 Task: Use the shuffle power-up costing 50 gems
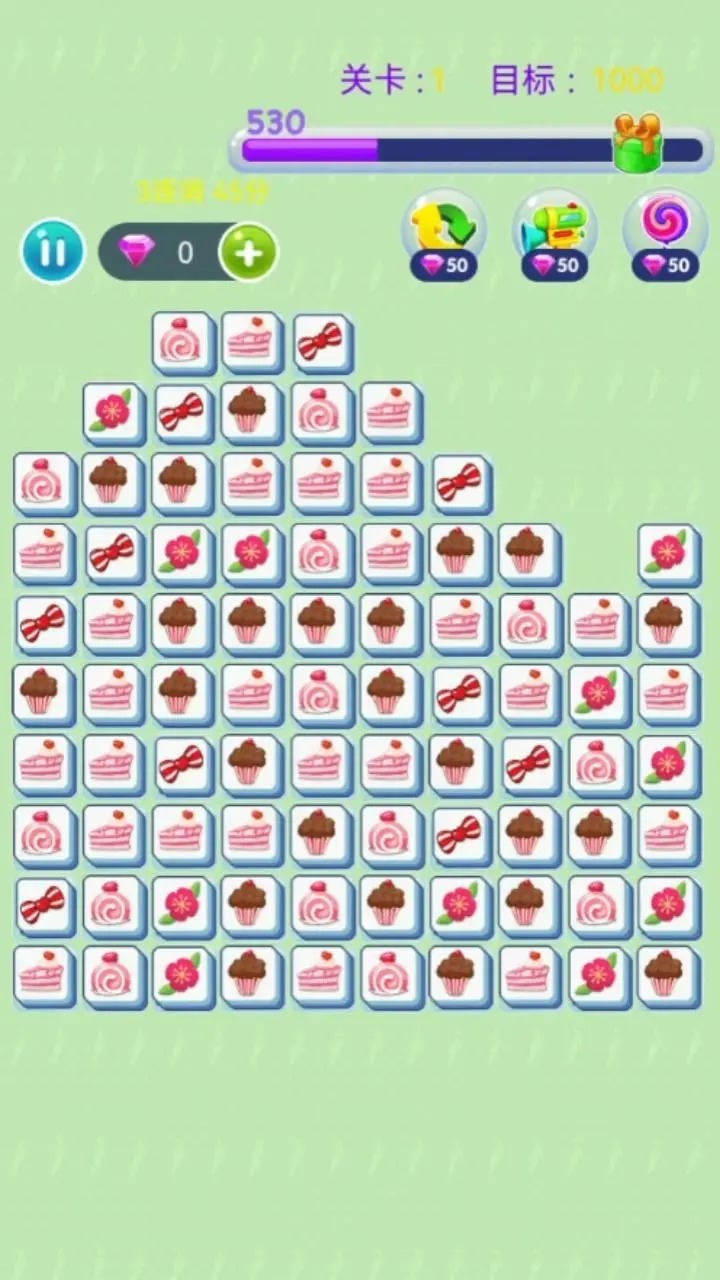pyautogui.click(x=443, y=230)
